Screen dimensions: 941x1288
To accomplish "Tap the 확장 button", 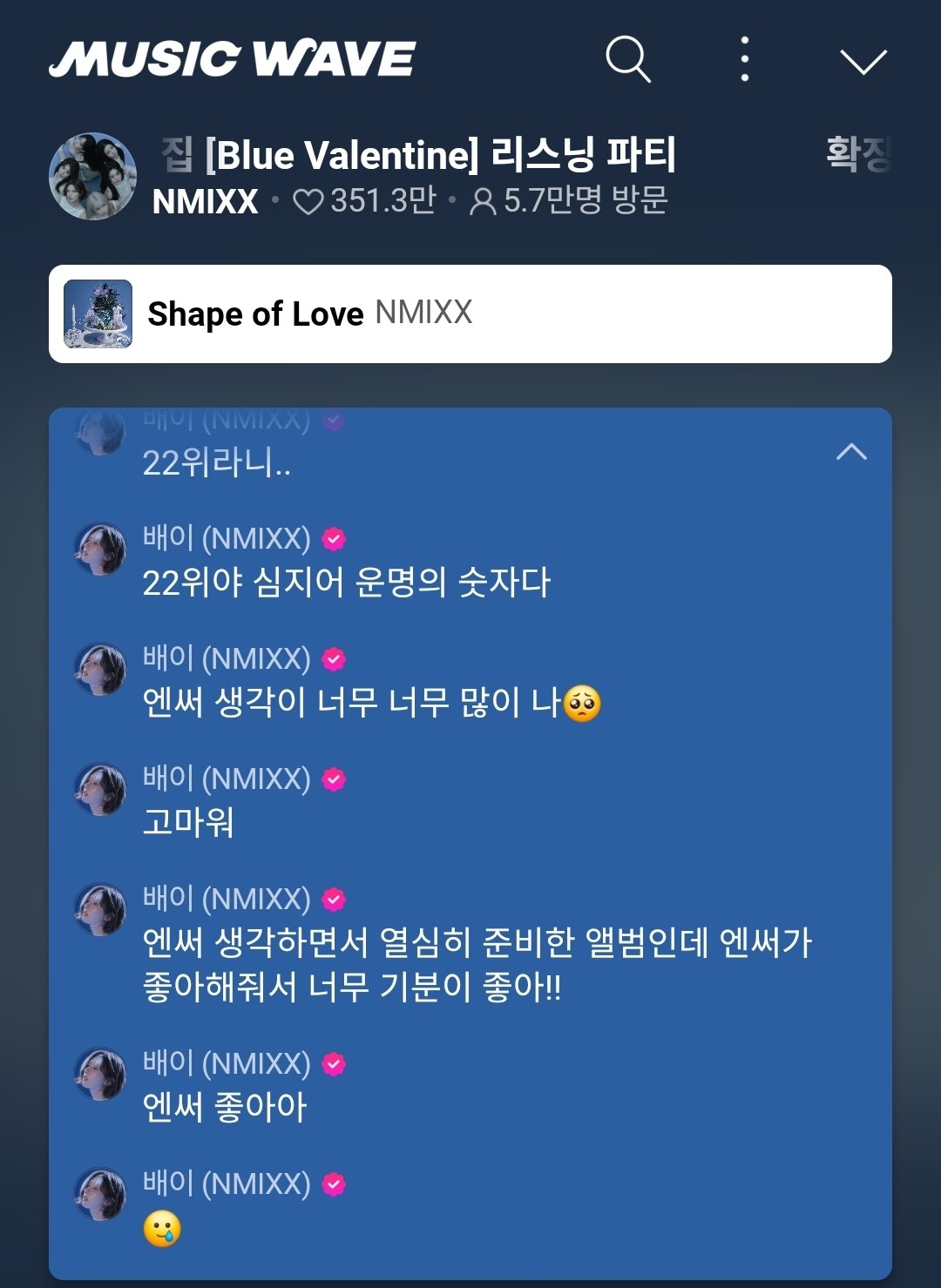I will click(x=857, y=154).
